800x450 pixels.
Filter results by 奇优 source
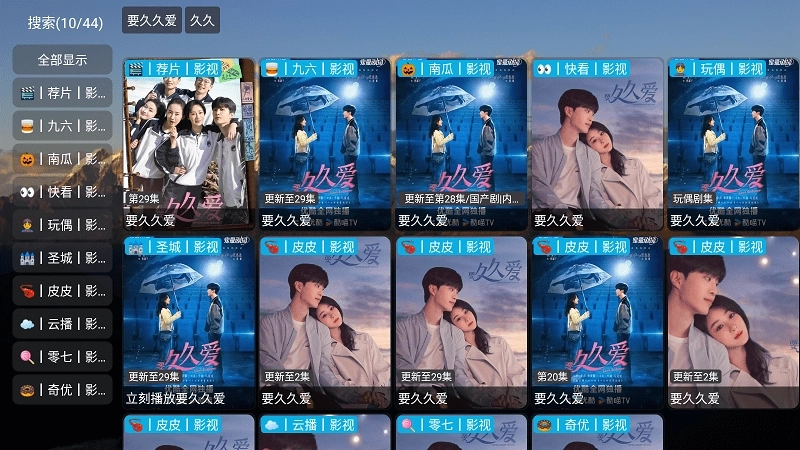(62, 390)
